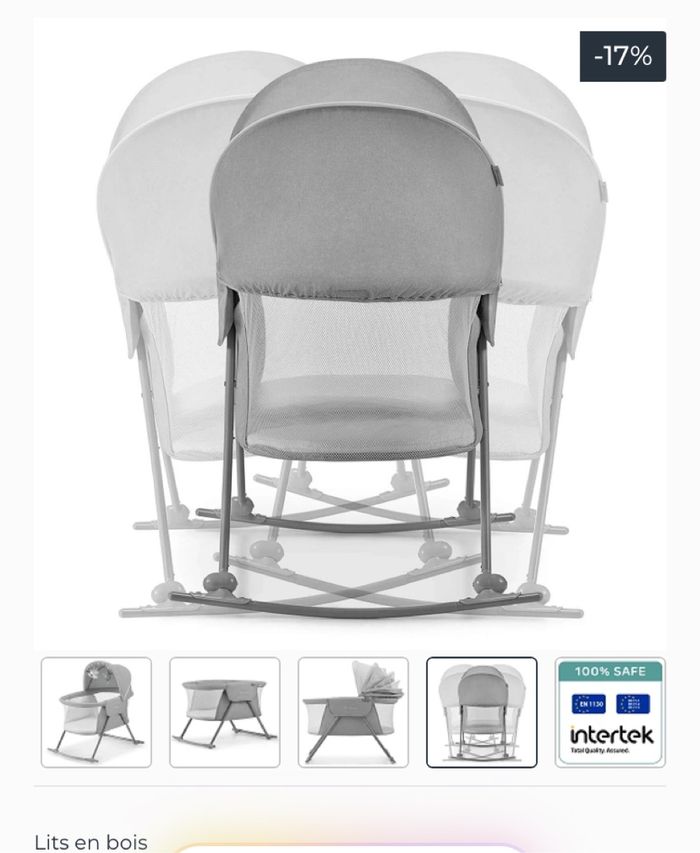This screenshot has width=700, height=853.
Task: Select the first thumbnail with rocking bassinet
Action: tap(96, 712)
